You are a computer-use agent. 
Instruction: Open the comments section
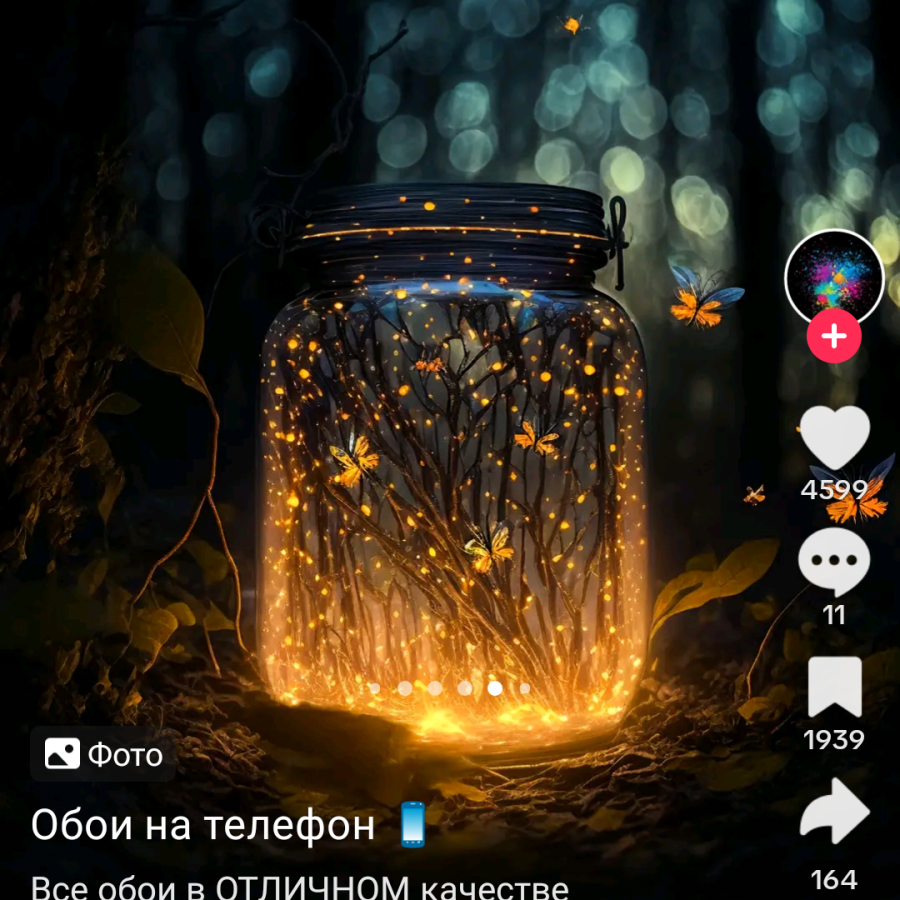834,561
